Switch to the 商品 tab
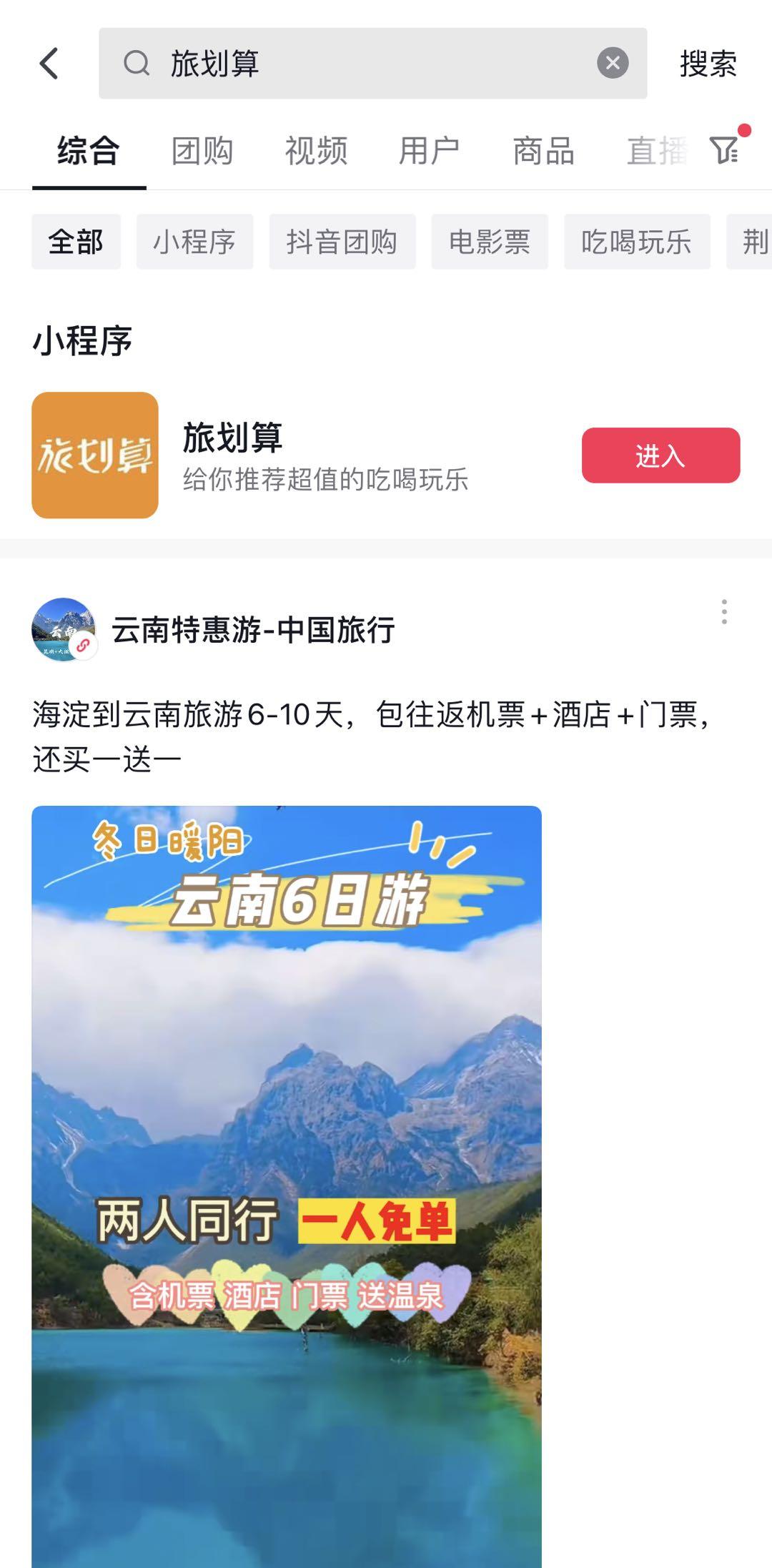The image size is (772, 1568). [543, 151]
